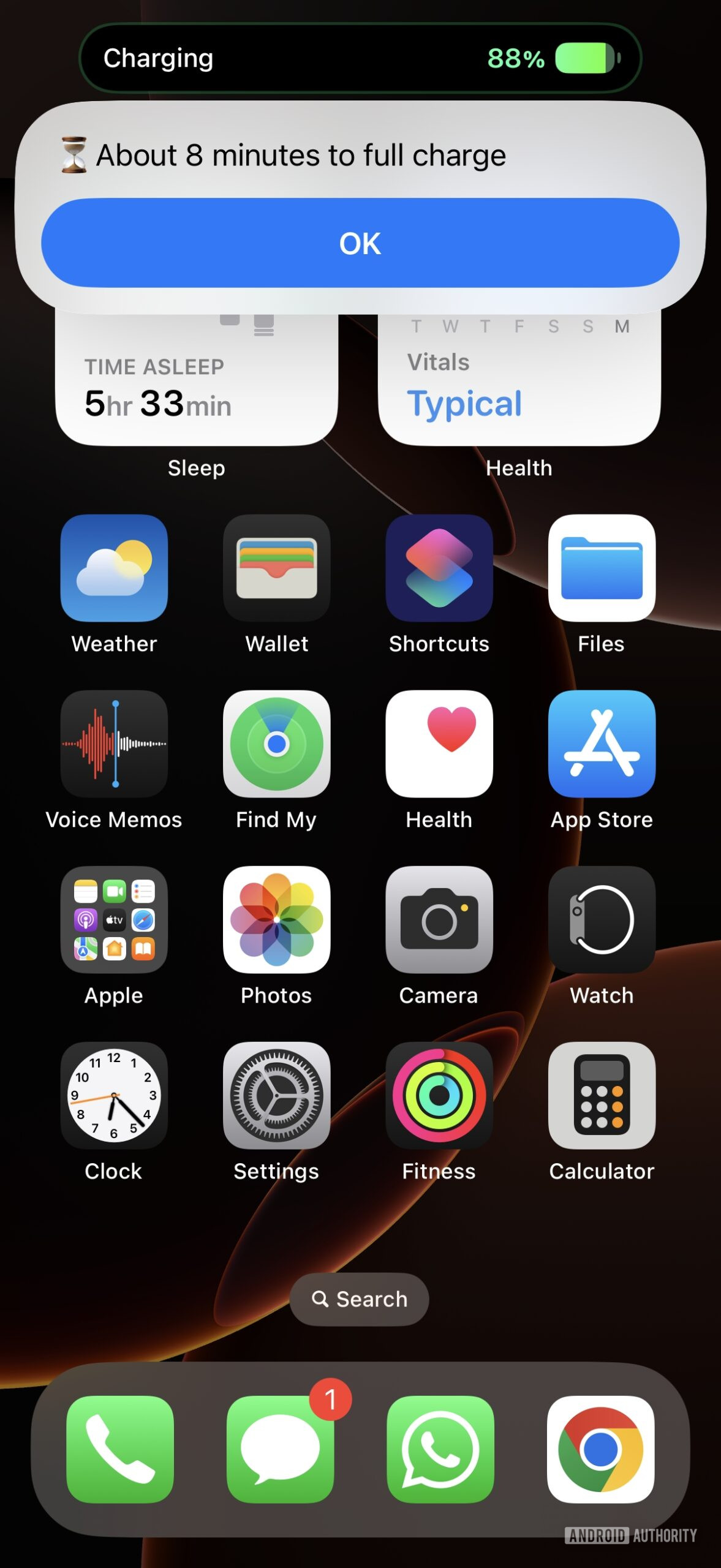
Task: Open the Files app
Action: pos(602,568)
